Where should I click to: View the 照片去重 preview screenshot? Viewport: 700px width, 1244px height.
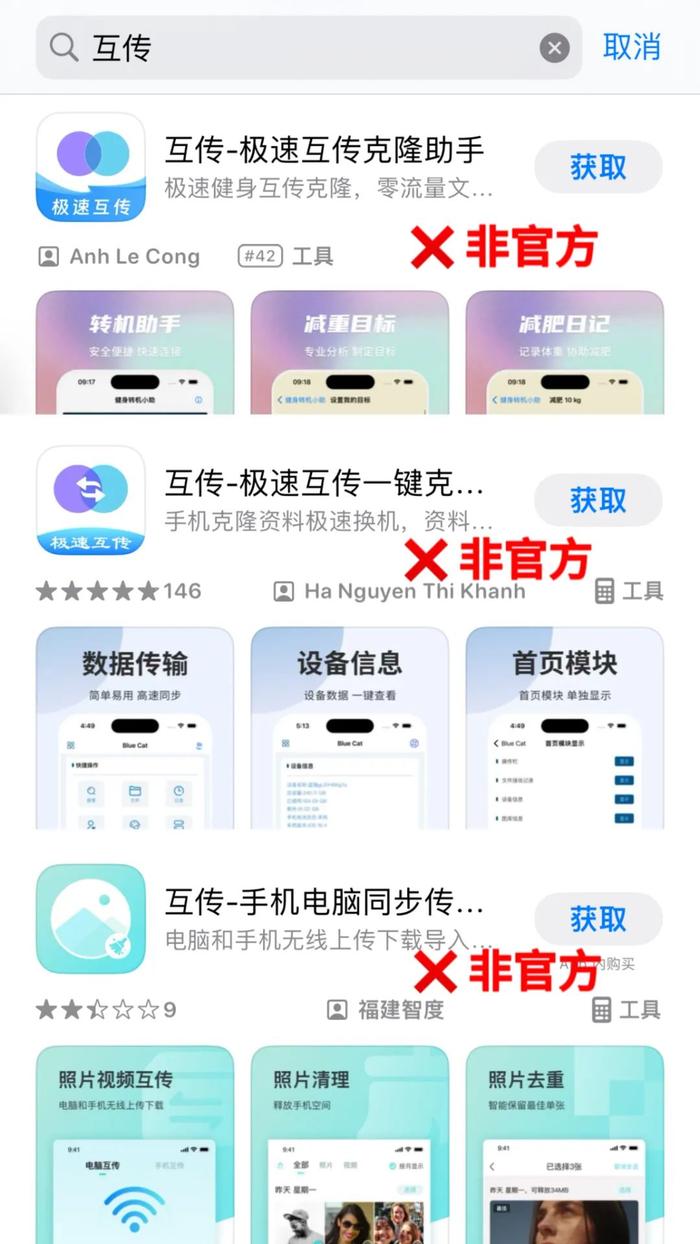point(564,1145)
